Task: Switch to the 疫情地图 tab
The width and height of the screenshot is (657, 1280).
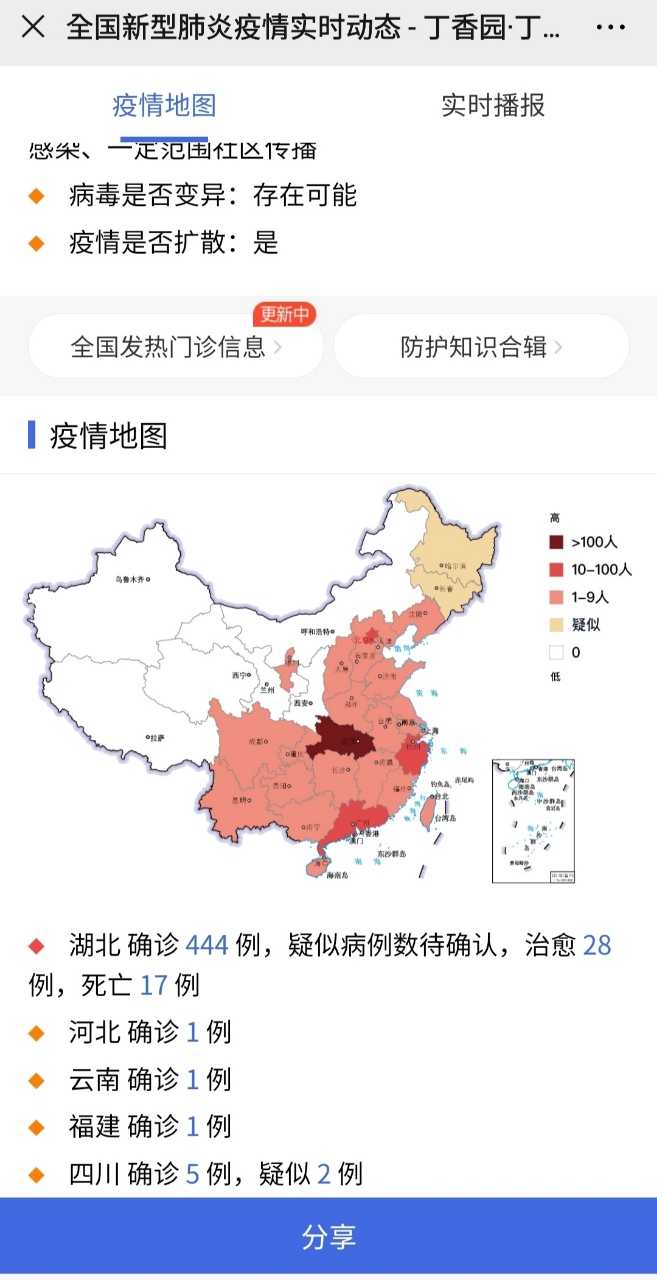Action: (x=164, y=105)
